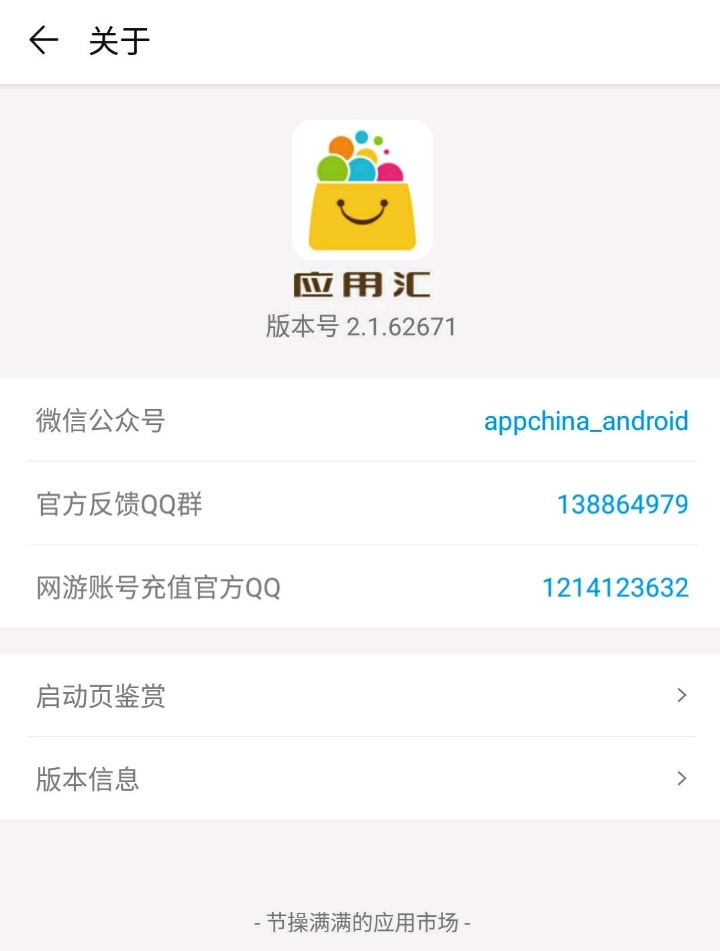Tap the appchina_android WeChat account link
Image resolution: width=720 pixels, height=951 pixels.
pyautogui.click(x=586, y=421)
